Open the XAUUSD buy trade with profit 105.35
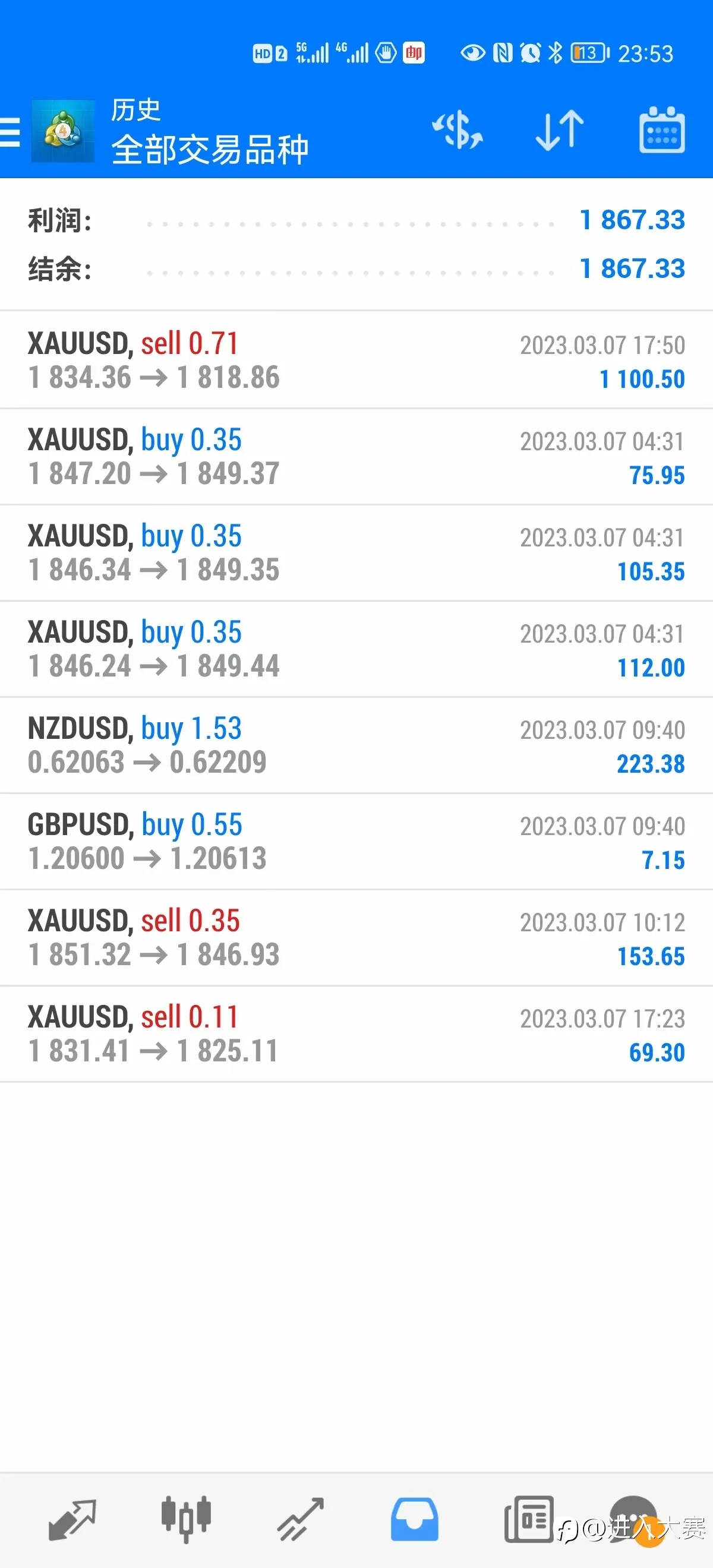Viewport: 713px width, 1568px height. tap(356, 553)
